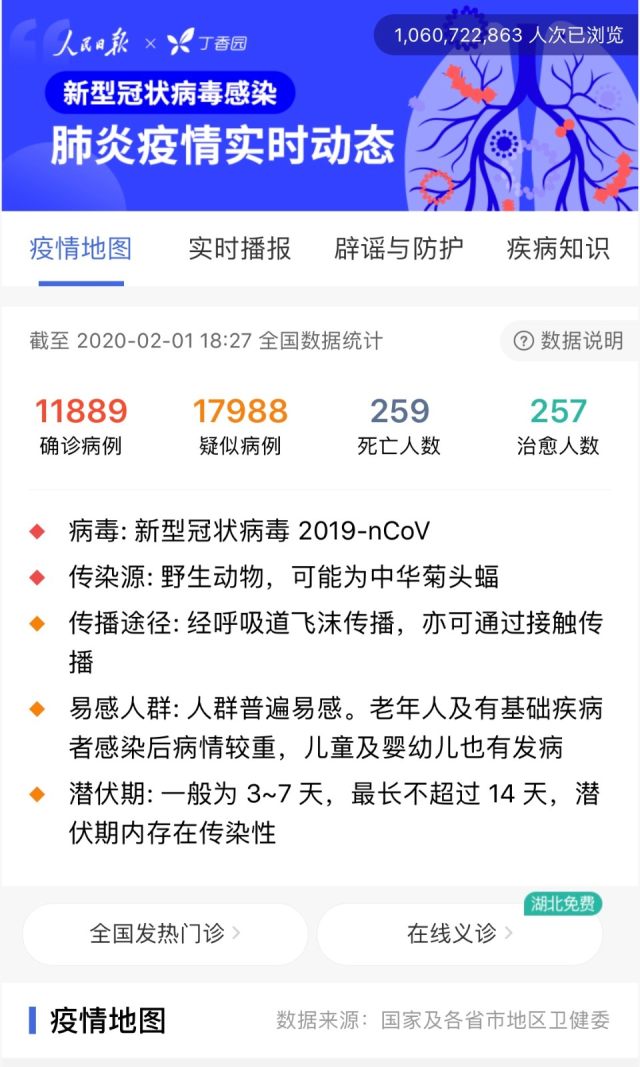Open 数据说明 data explanation

click(568, 341)
